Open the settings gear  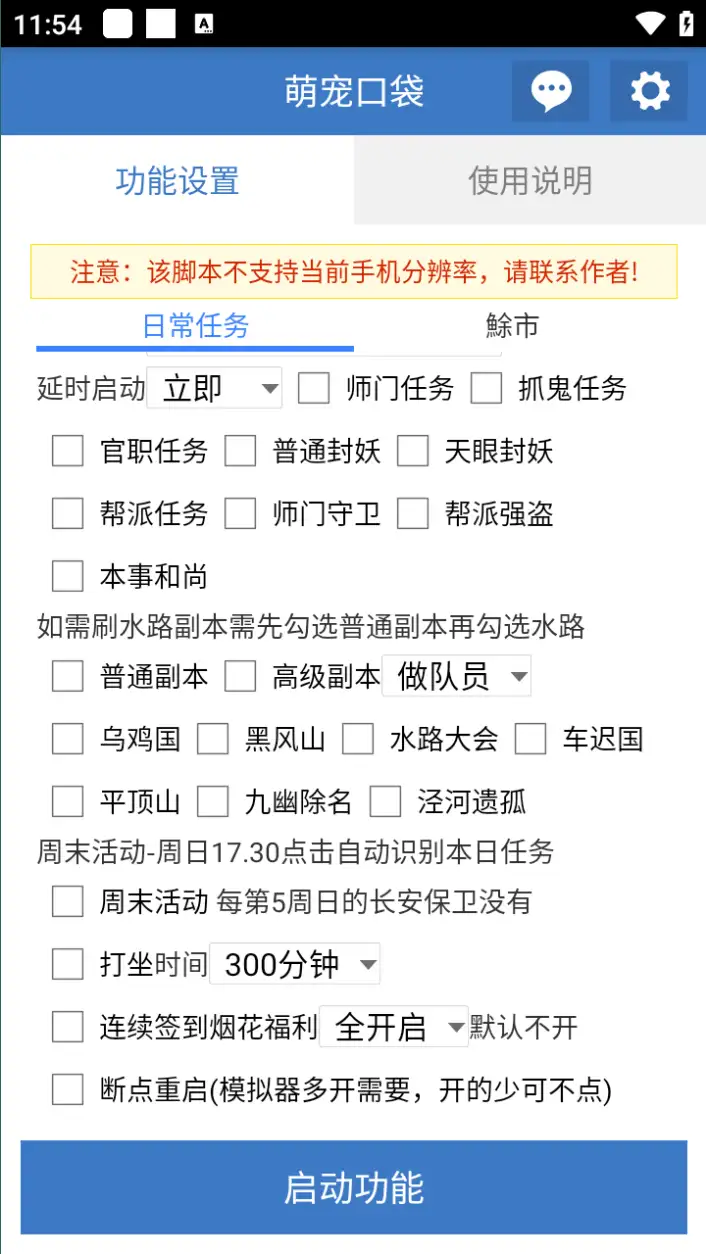[x=649, y=92]
